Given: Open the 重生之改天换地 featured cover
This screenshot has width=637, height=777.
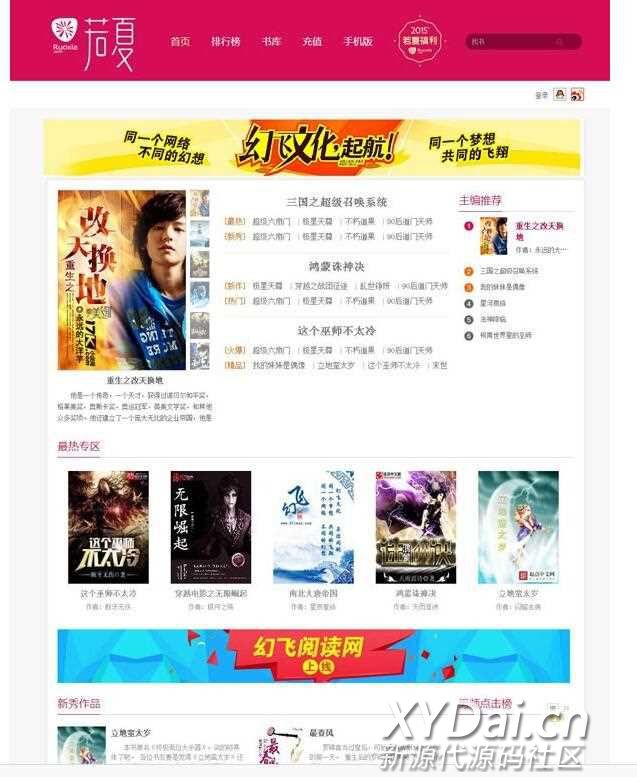Looking at the screenshot, I should (122, 280).
